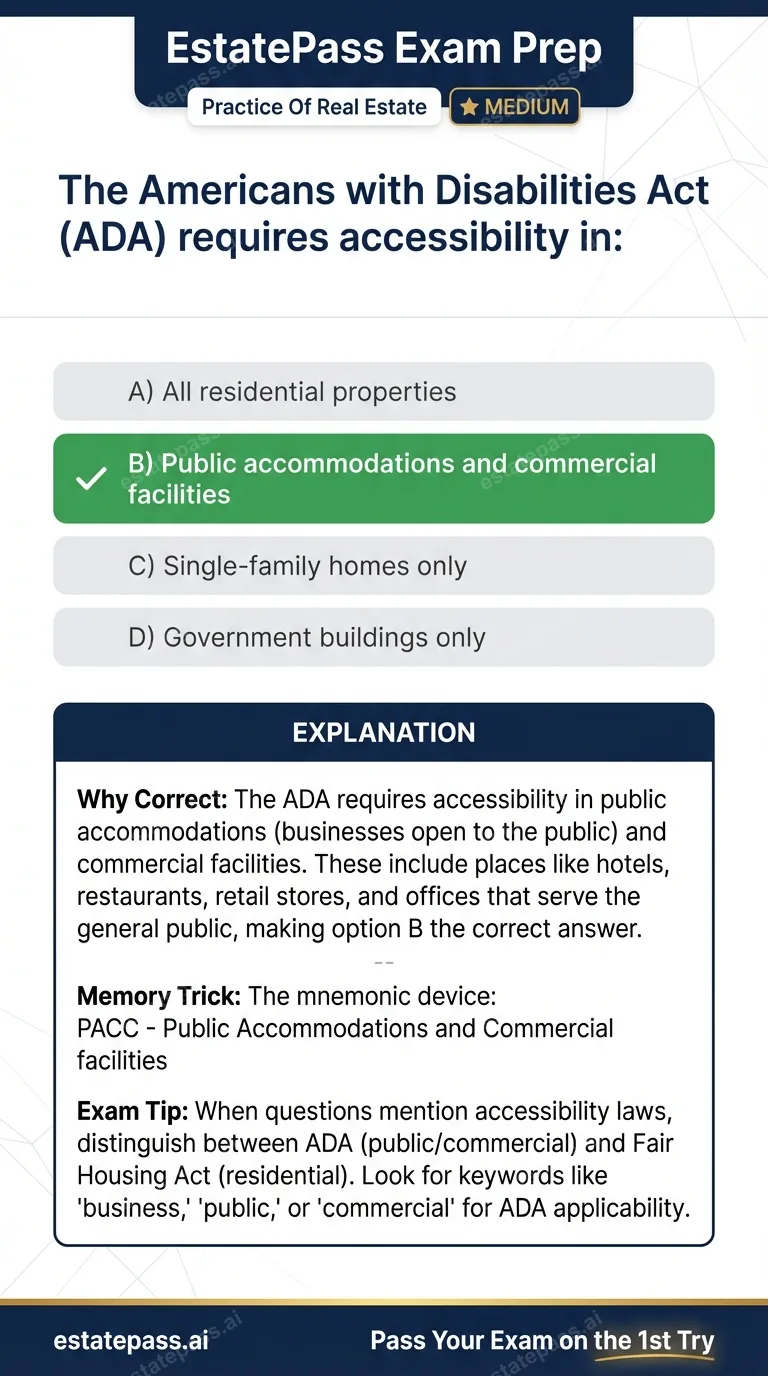Screen dimensions: 768x1376
Task: Select answer A) All residential properties
Action: 384,391
